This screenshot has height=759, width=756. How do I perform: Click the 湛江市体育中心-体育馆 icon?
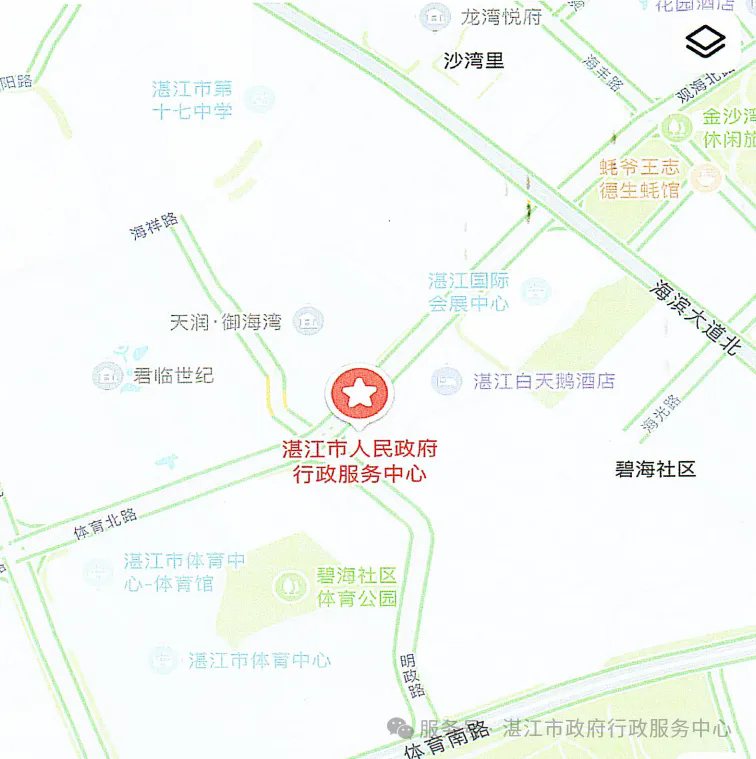pyautogui.click(x=97, y=571)
